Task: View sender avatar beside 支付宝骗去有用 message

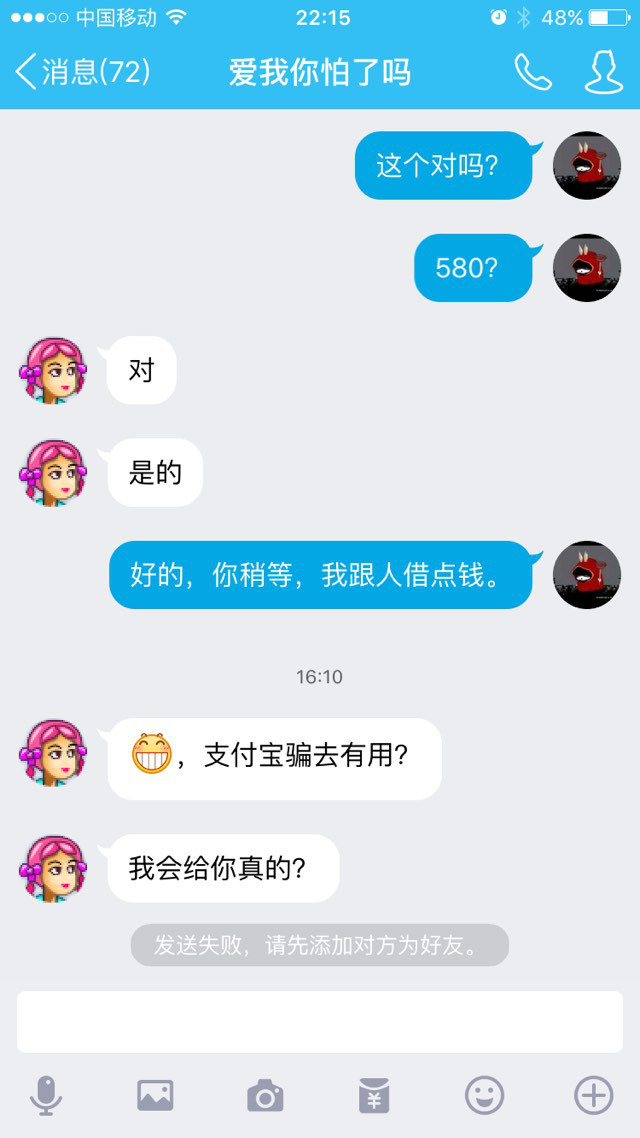Action: click(53, 752)
